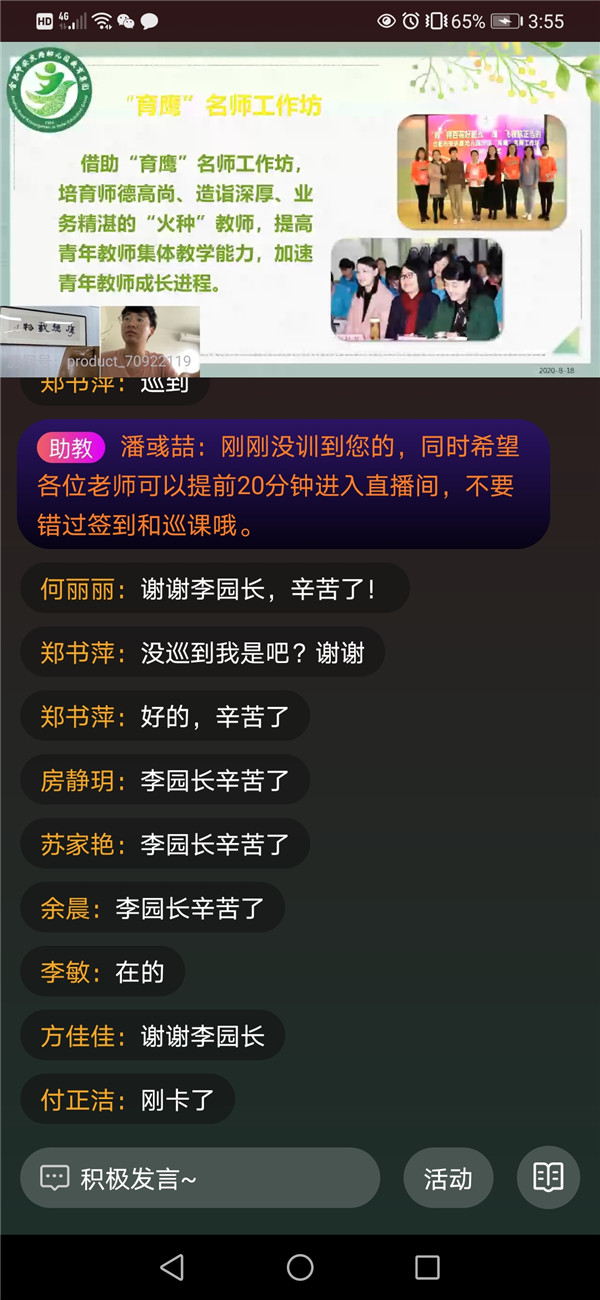Open the 活动 button
This screenshot has width=600, height=1300.
pos(448,1178)
